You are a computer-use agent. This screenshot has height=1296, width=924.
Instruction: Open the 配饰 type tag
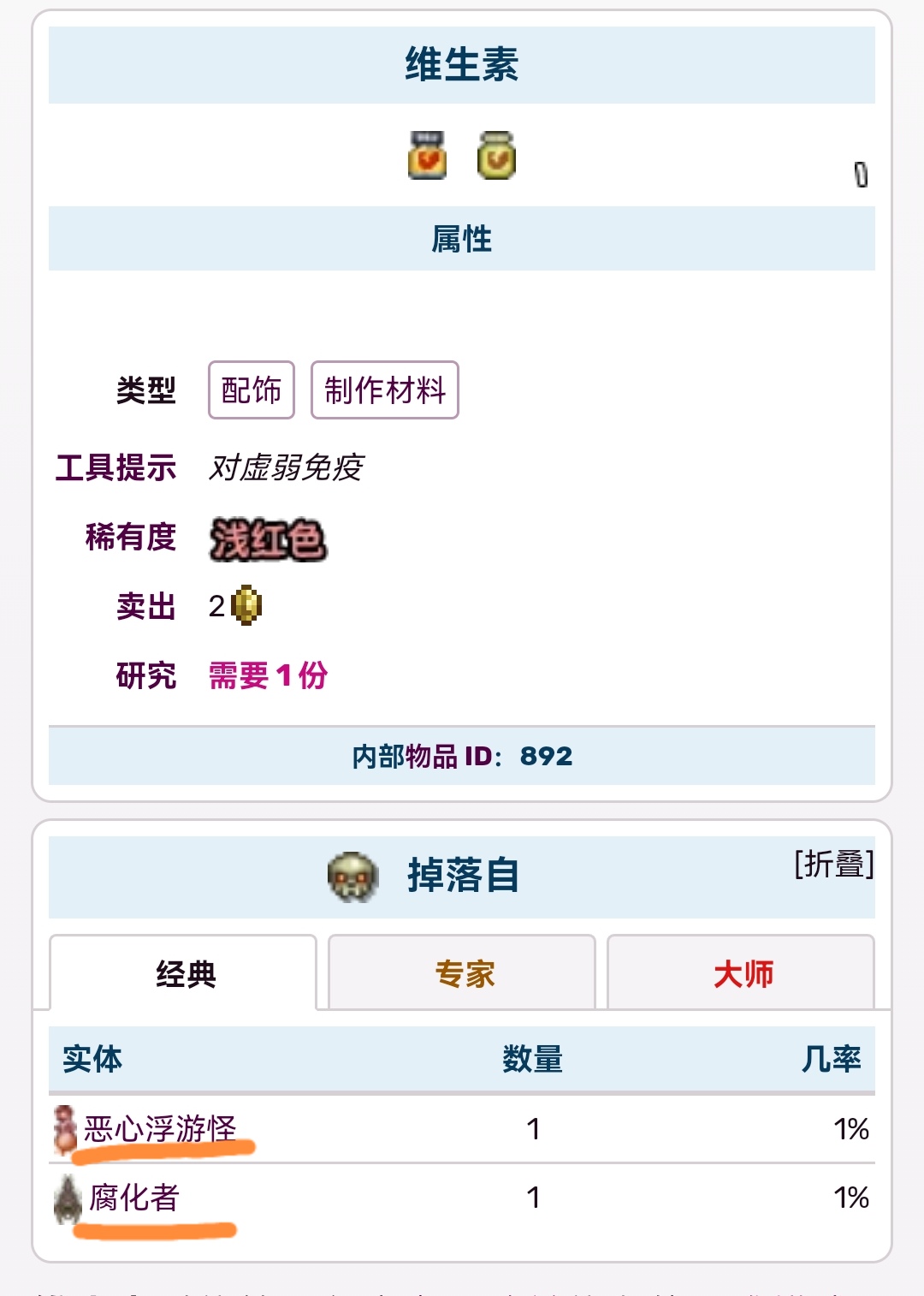pos(251,390)
